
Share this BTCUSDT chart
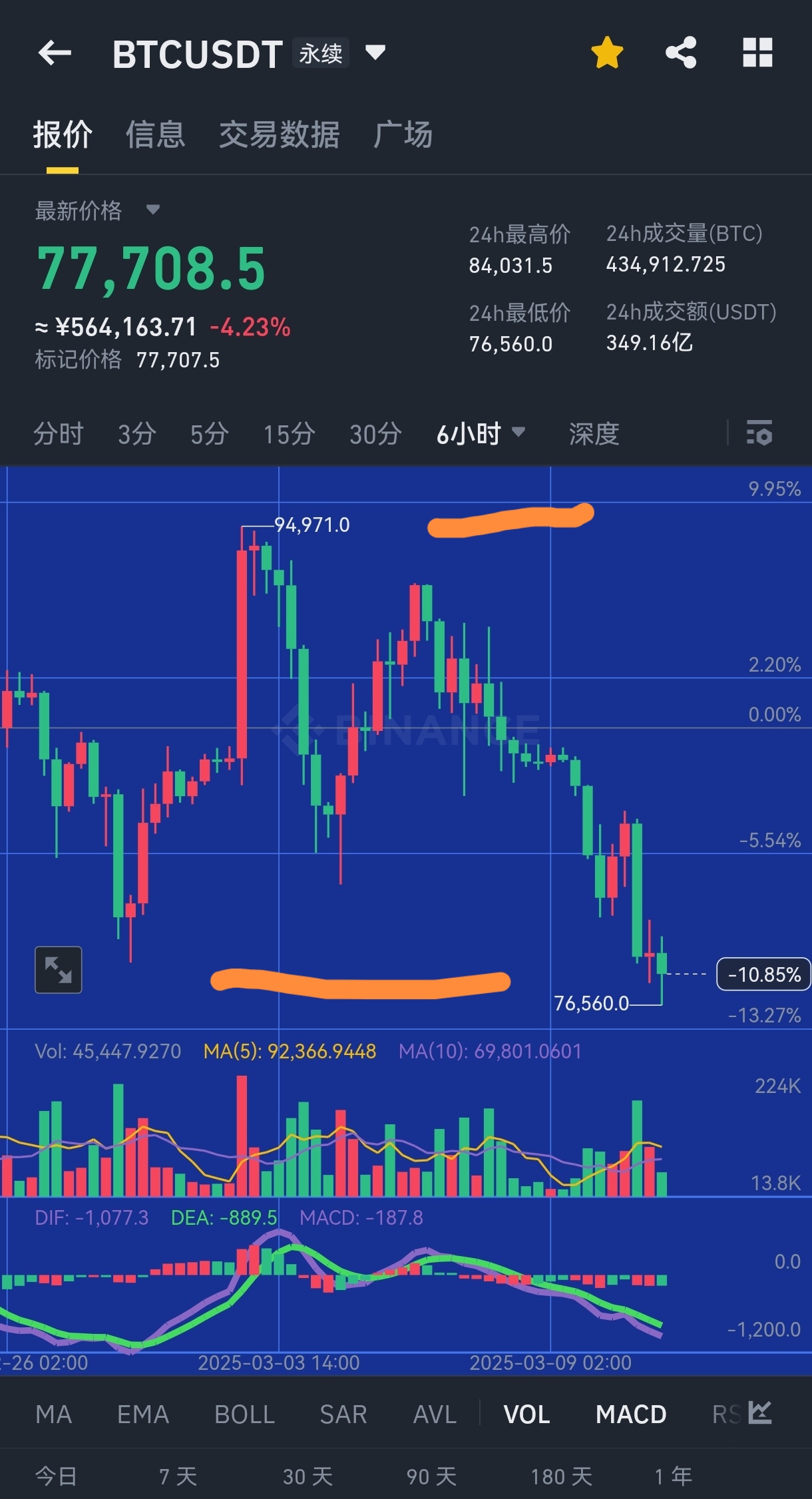pos(681,53)
